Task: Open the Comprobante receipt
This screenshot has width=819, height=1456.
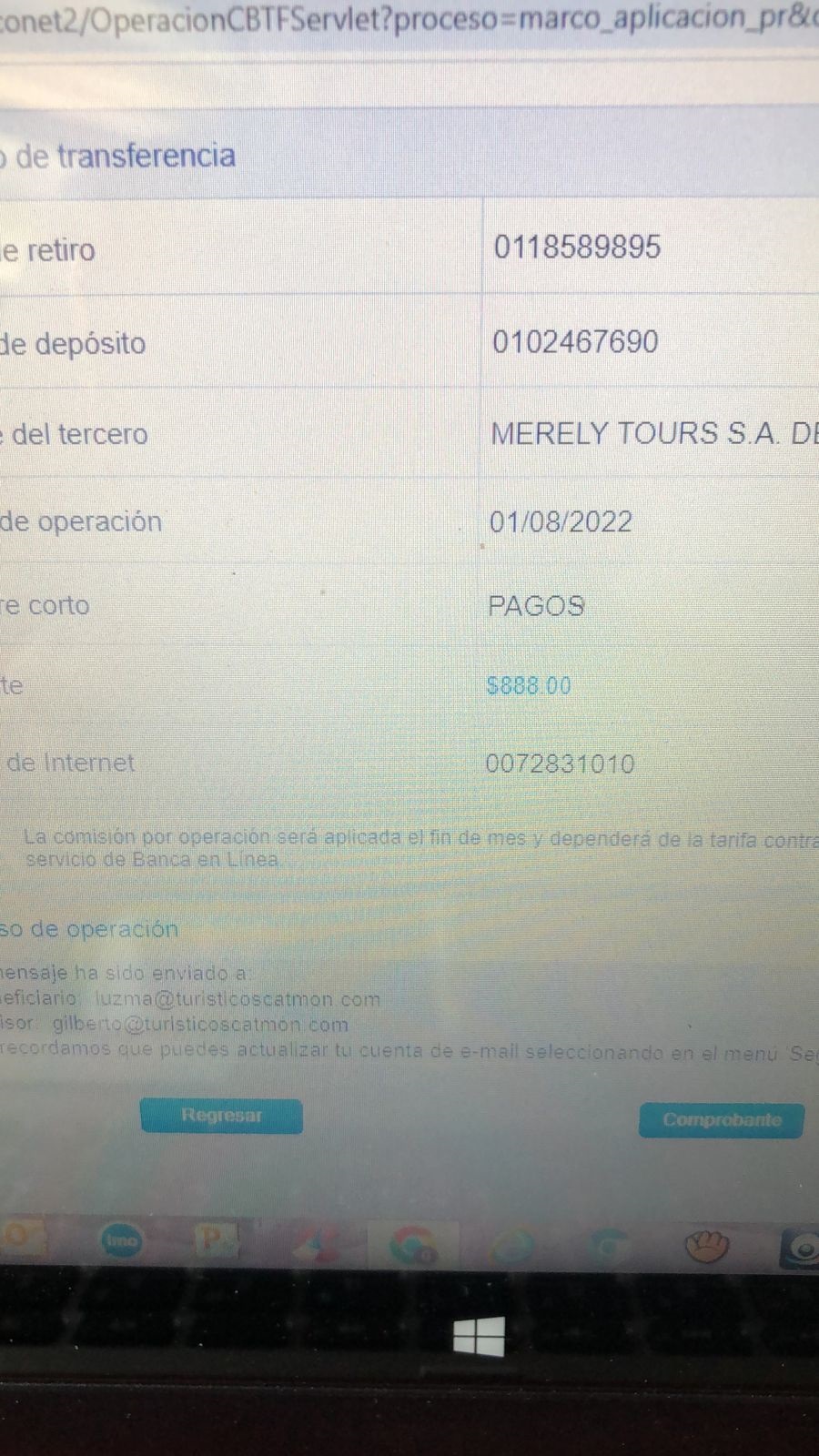Action: [x=721, y=1119]
